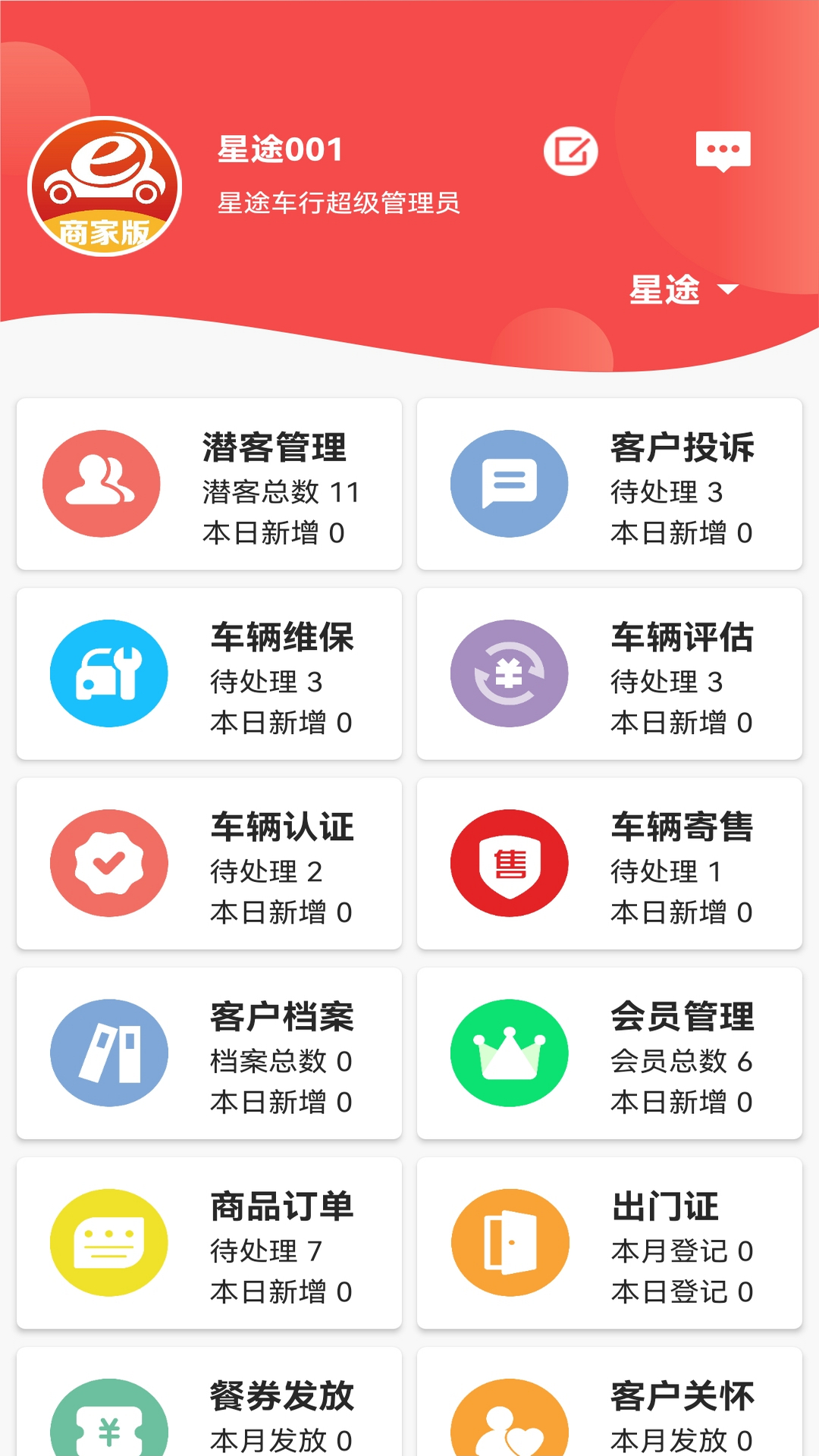Open 餐券发放 meal voucher card
819x1456 pixels.
[209, 1409]
